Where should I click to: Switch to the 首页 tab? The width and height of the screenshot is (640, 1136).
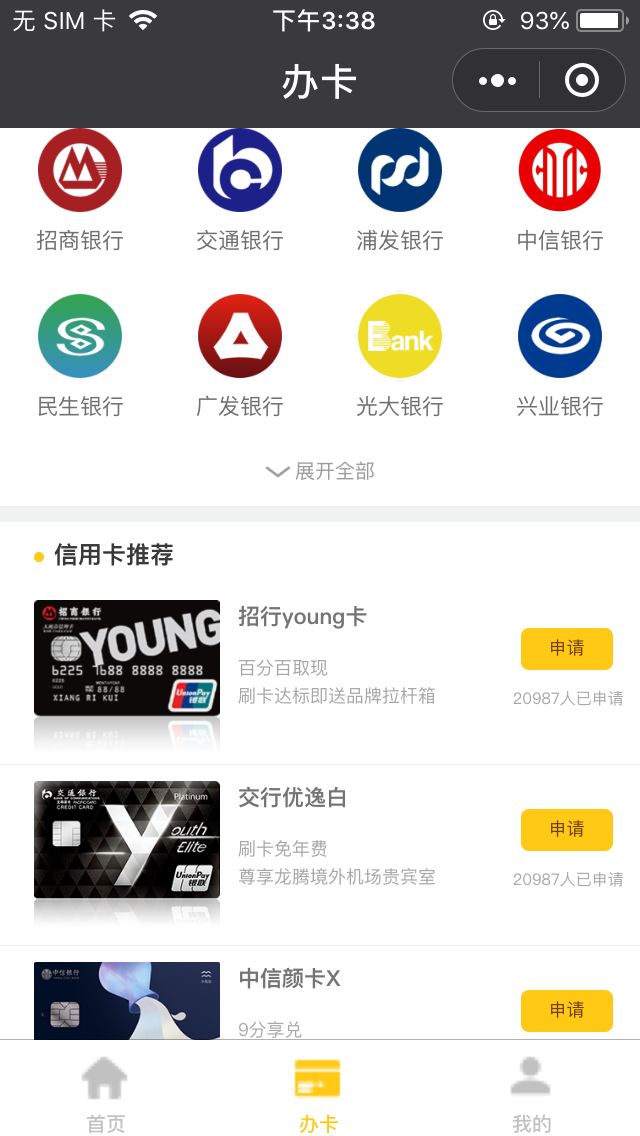click(x=106, y=1094)
